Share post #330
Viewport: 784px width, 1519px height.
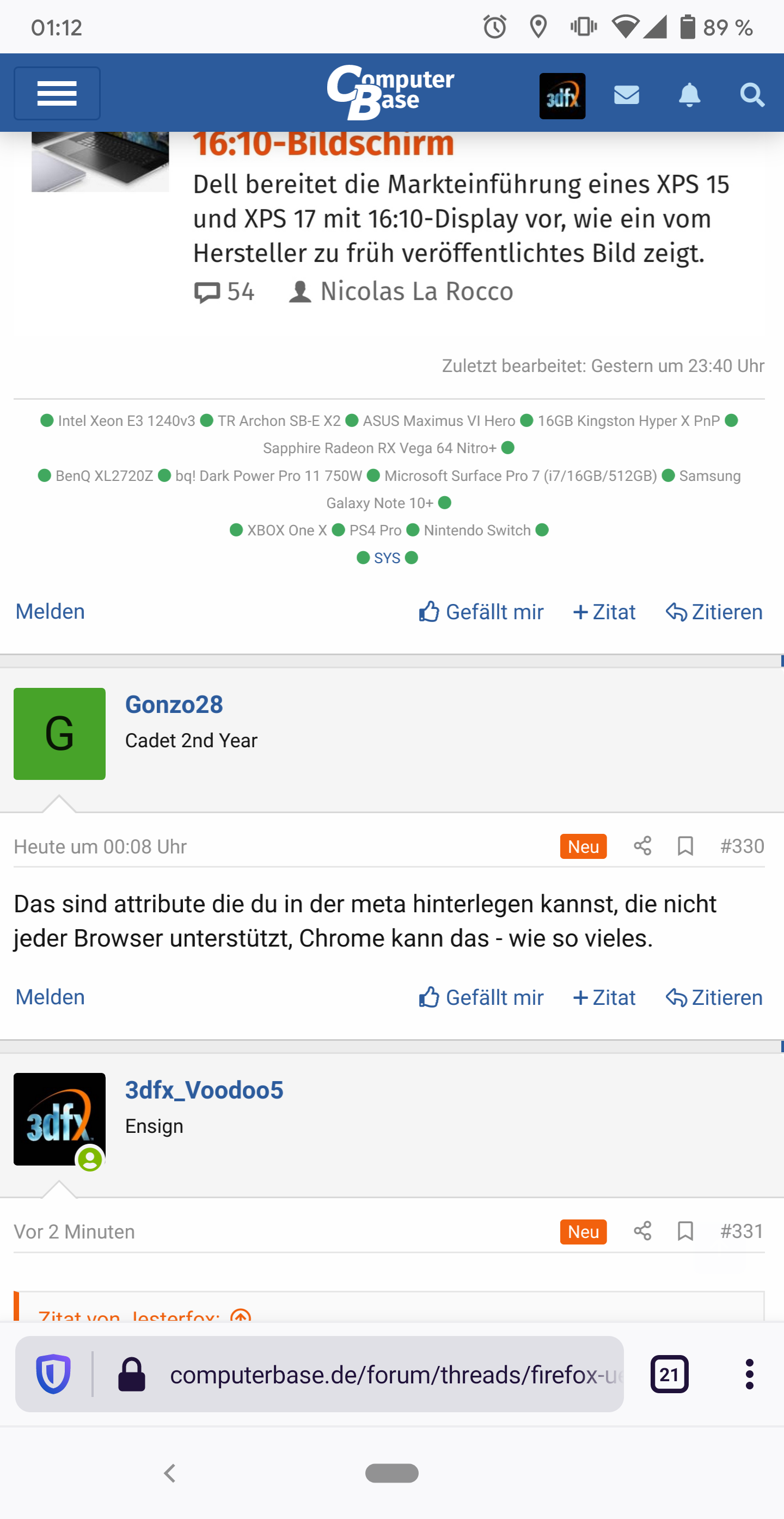coord(642,846)
